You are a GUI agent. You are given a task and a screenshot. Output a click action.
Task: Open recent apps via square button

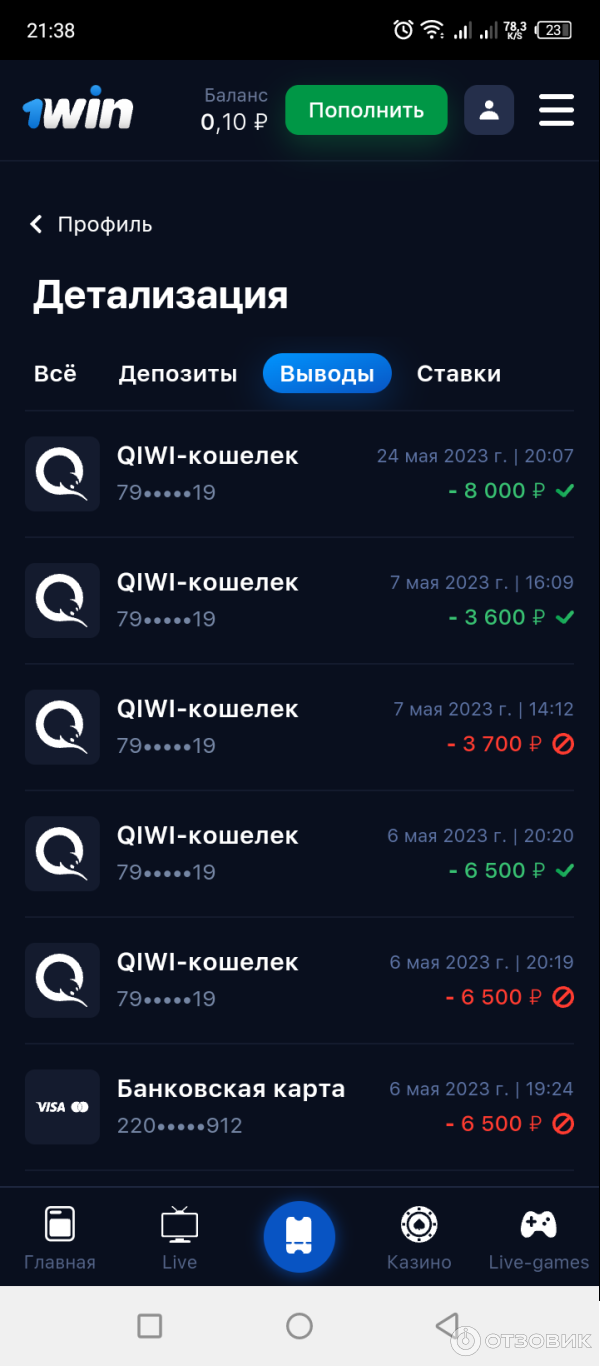tap(150, 1326)
